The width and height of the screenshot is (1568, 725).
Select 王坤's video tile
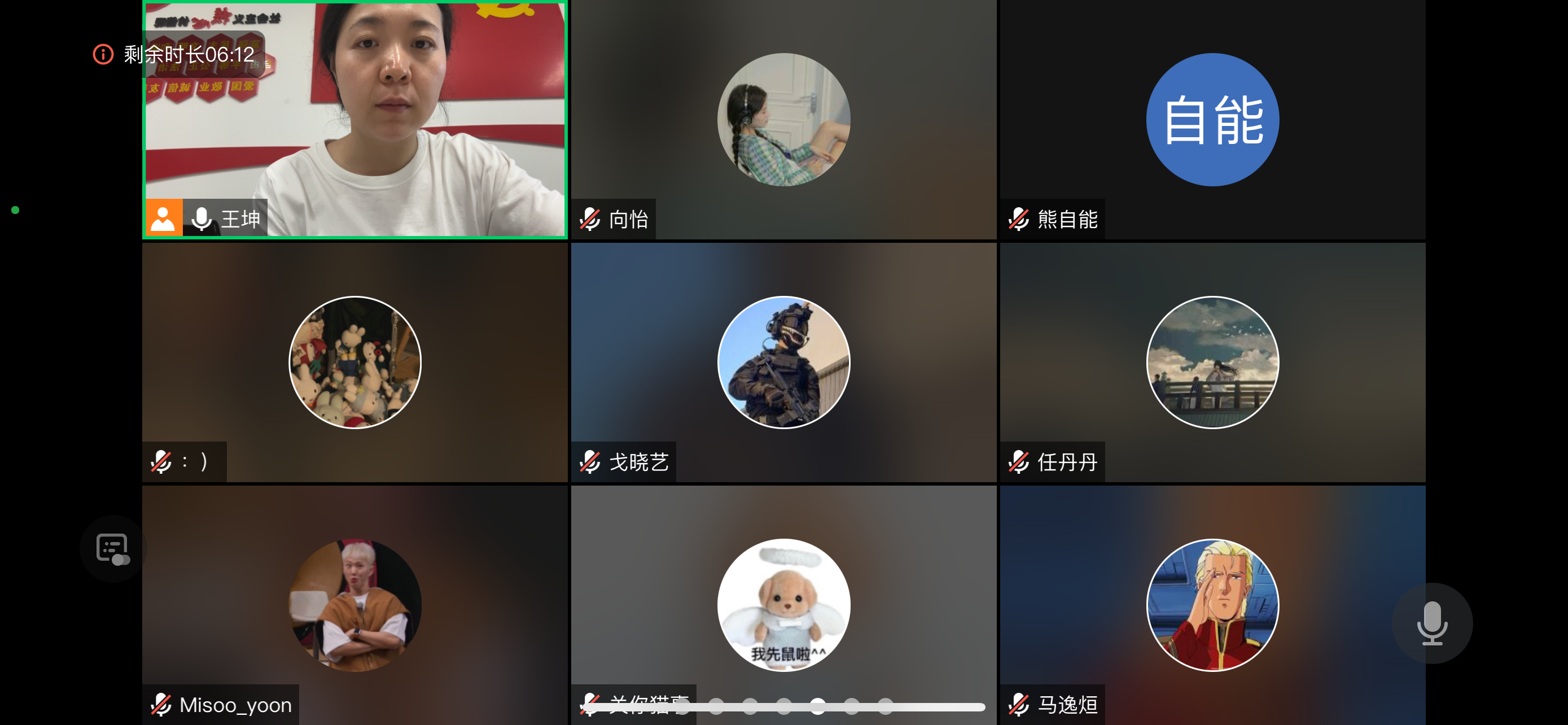tap(354, 120)
